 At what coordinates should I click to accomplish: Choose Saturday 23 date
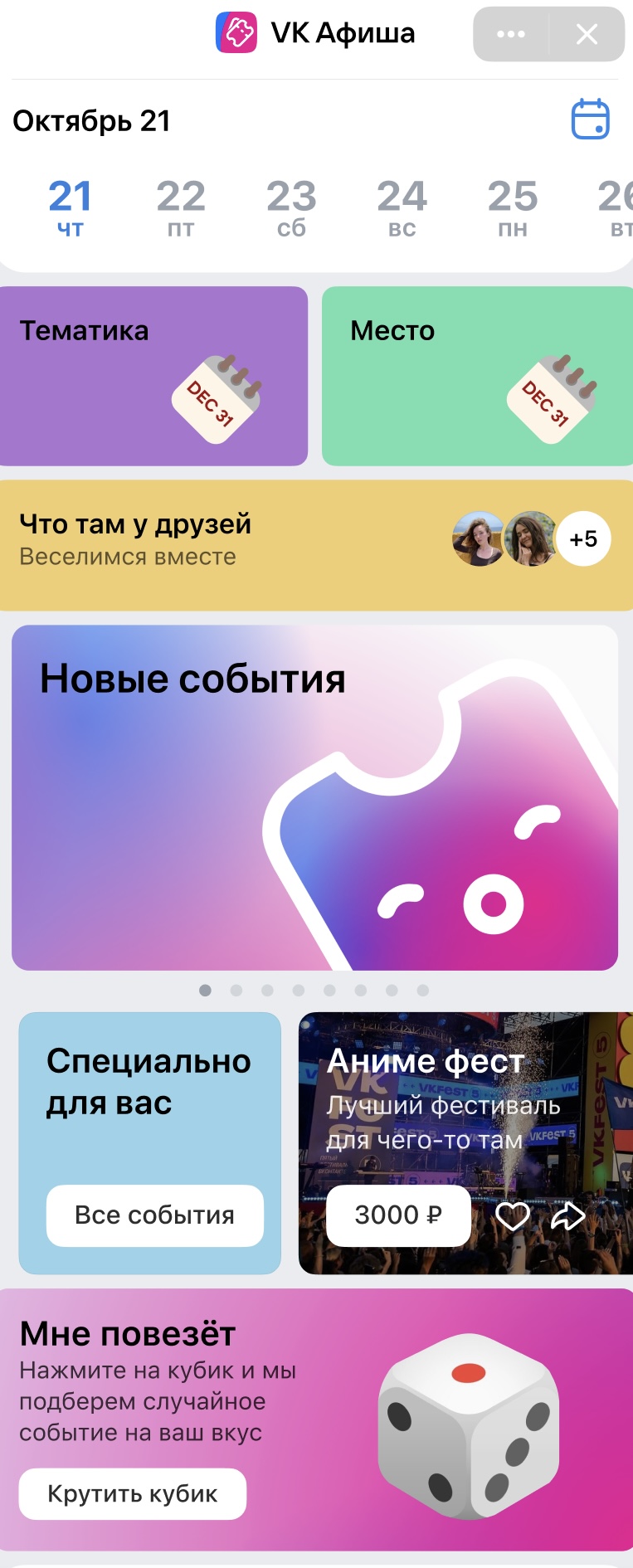(x=291, y=207)
